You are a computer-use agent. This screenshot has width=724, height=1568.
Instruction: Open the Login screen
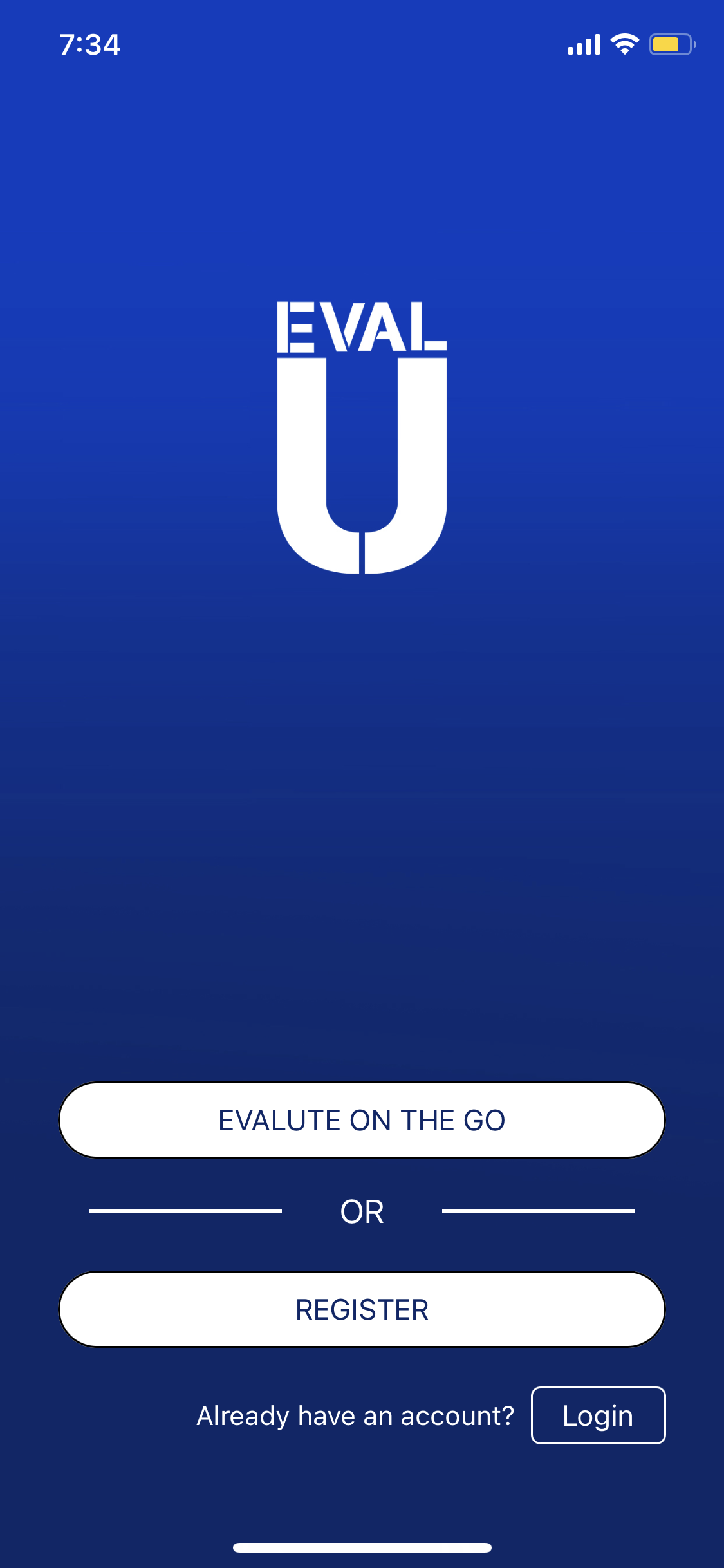point(598,1415)
